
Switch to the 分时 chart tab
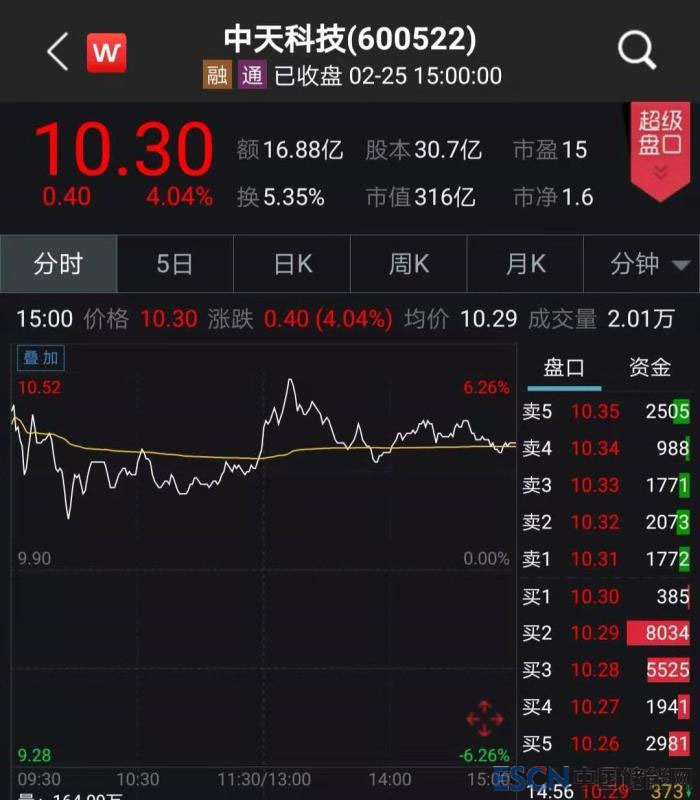(x=58, y=264)
